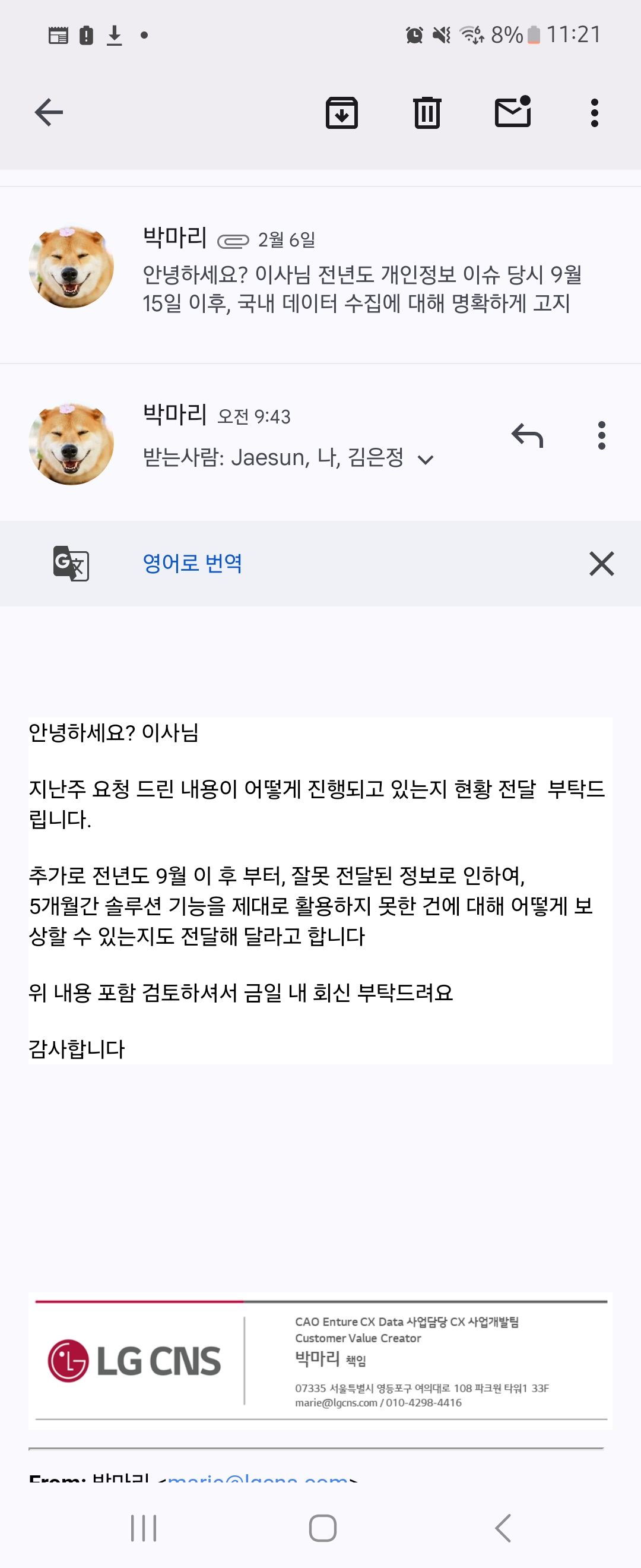Return to the device home screen
The image size is (641, 1568).
(322, 1528)
